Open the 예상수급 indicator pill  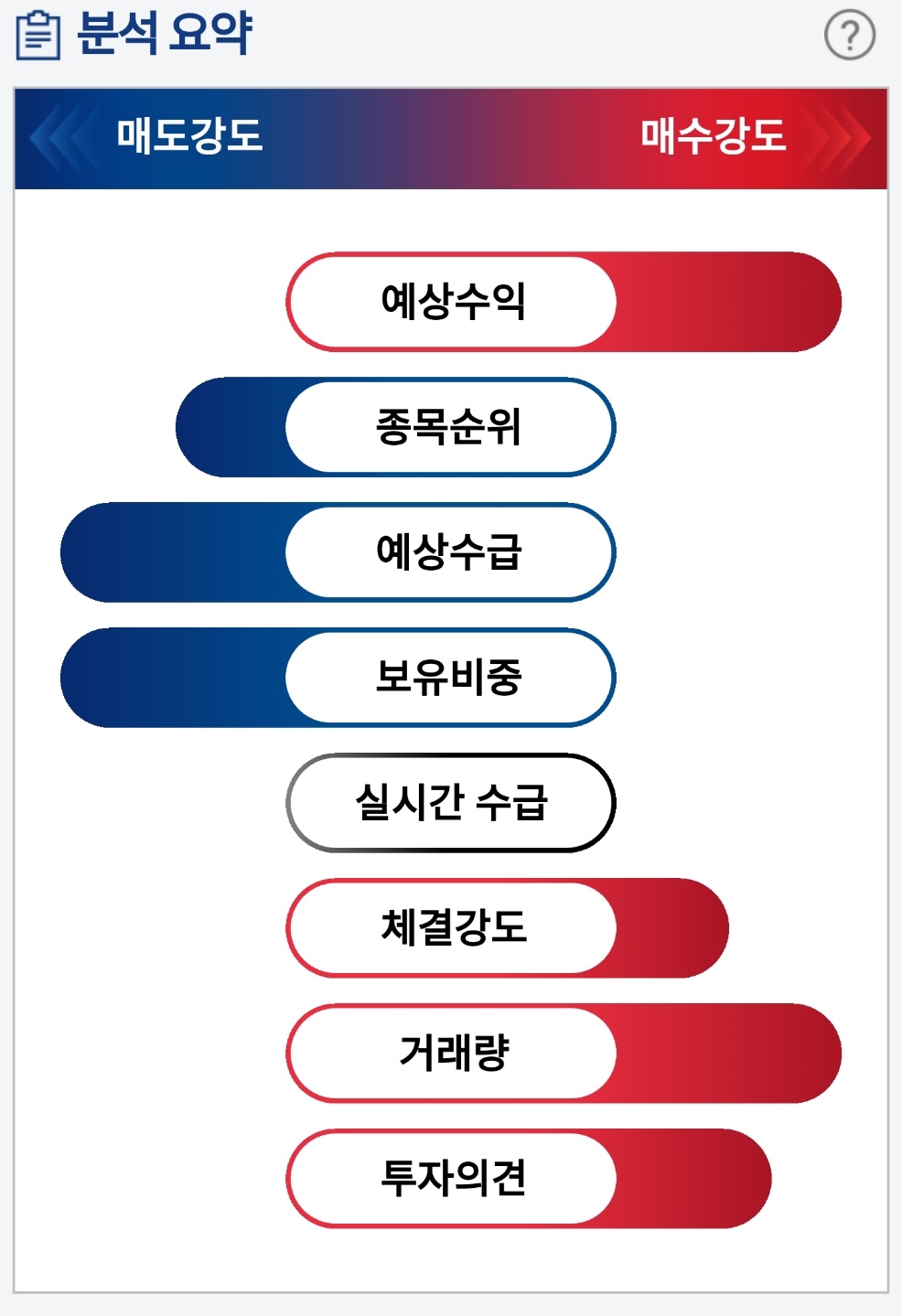tap(451, 552)
